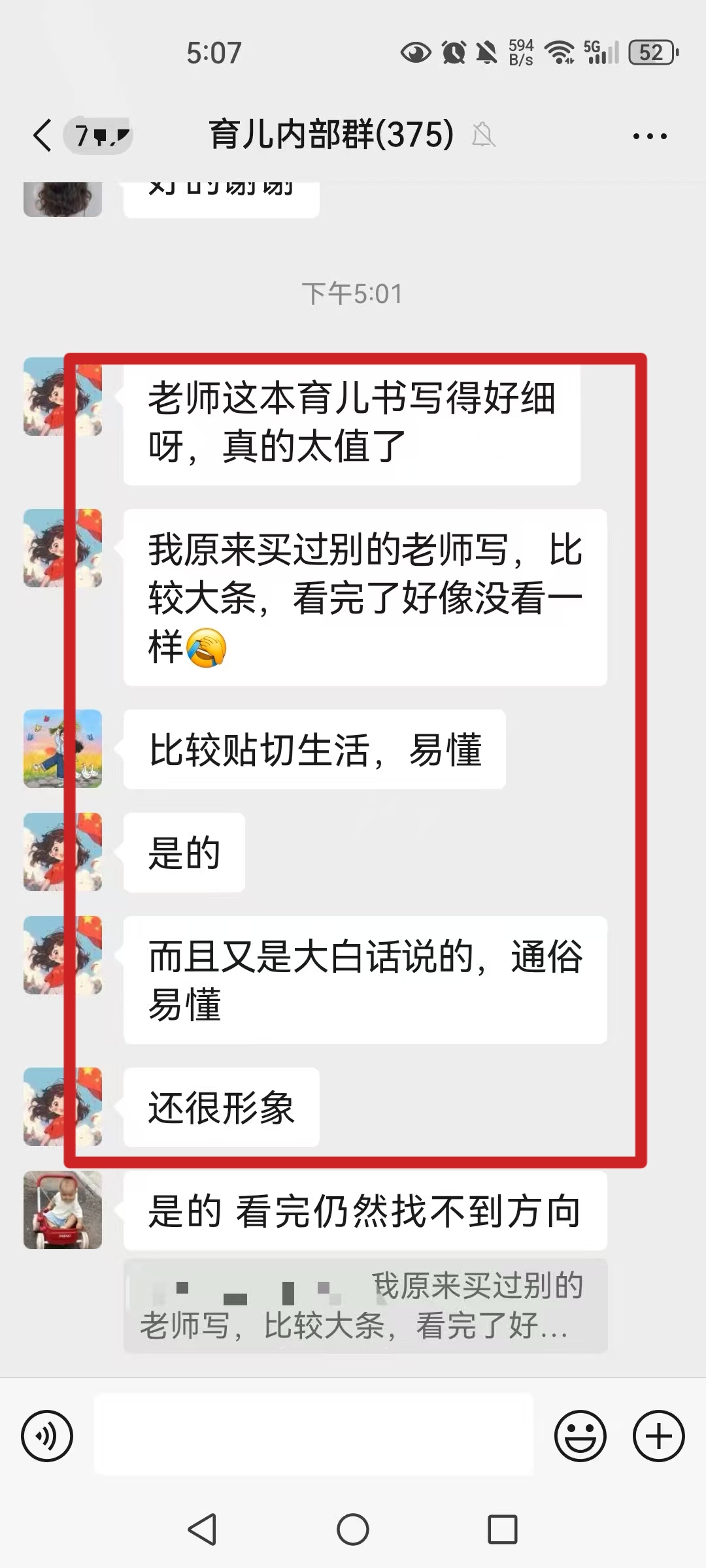View profile of sender of 比较贴切生活，易懂

pyautogui.click(x=63, y=749)
